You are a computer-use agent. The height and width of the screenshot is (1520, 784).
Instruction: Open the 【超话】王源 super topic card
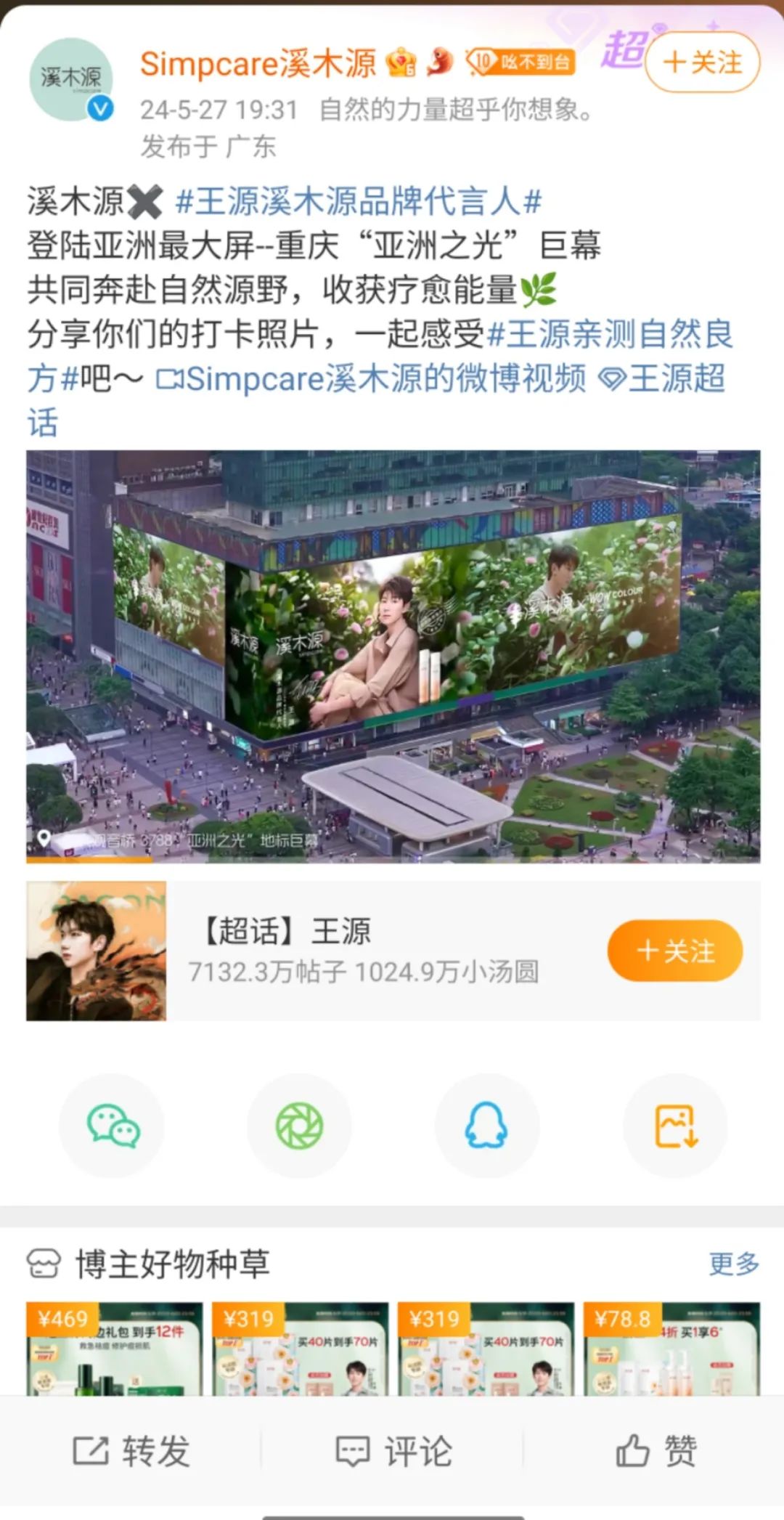363,950
